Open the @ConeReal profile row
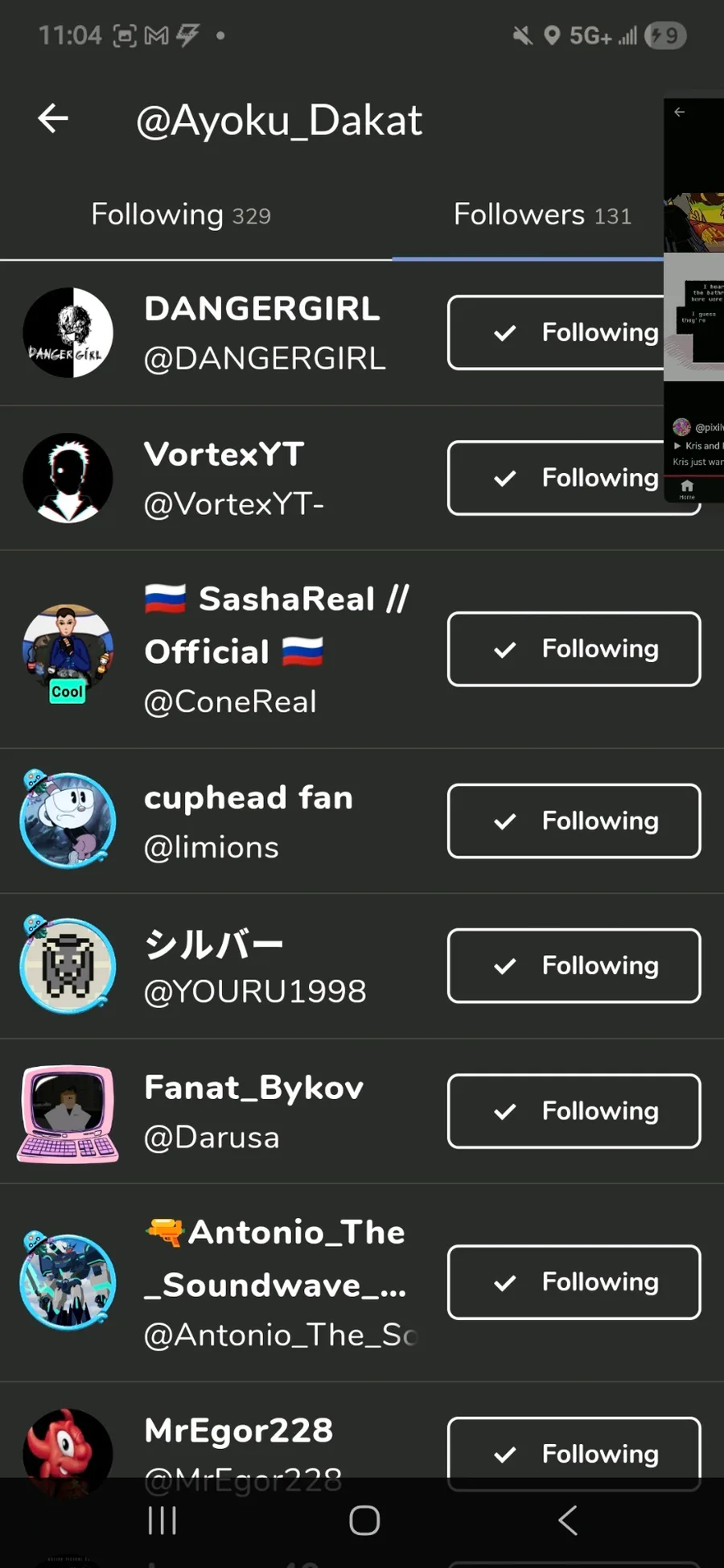The height and width of the screenshot is (1568, 724). pos(224,650)
